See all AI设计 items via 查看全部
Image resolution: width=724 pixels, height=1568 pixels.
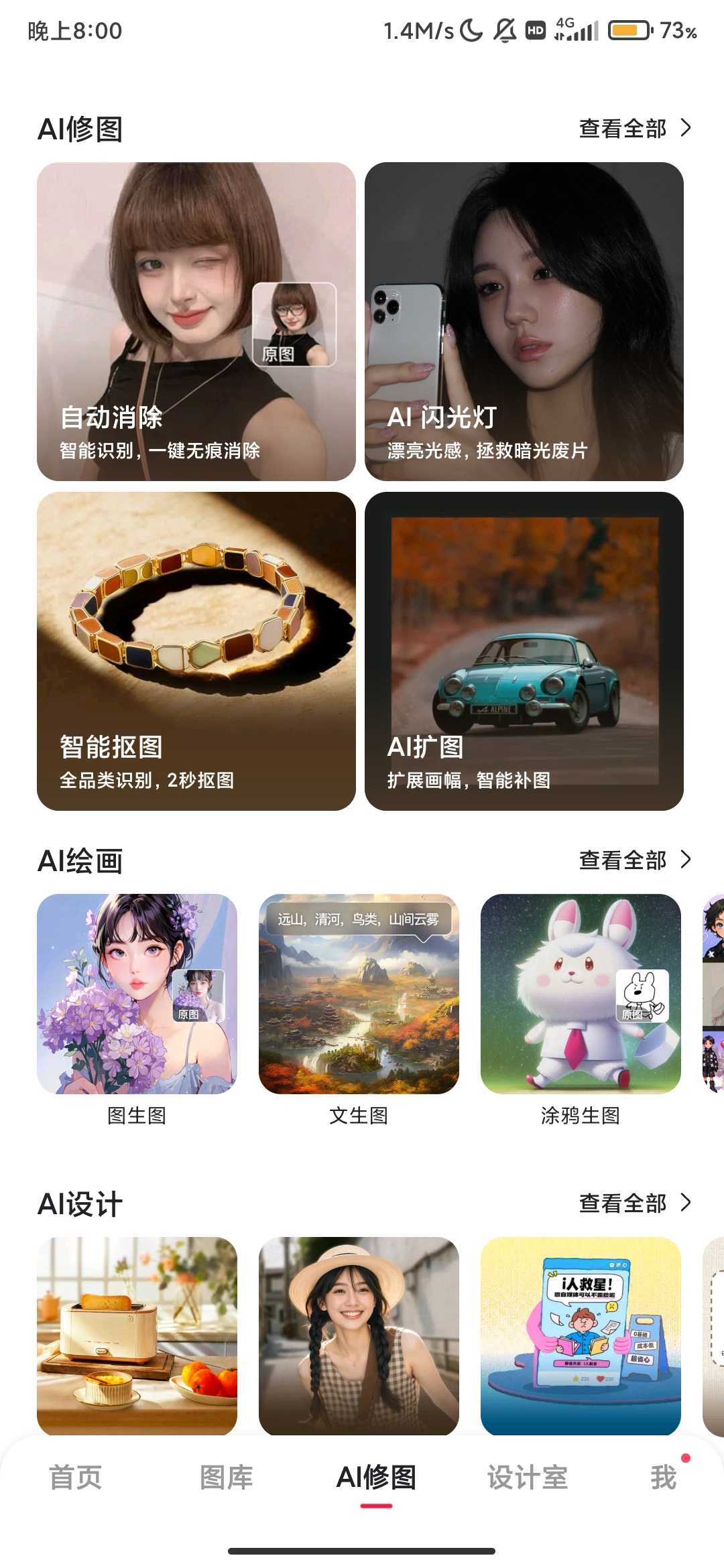[x=634, y=1203]
